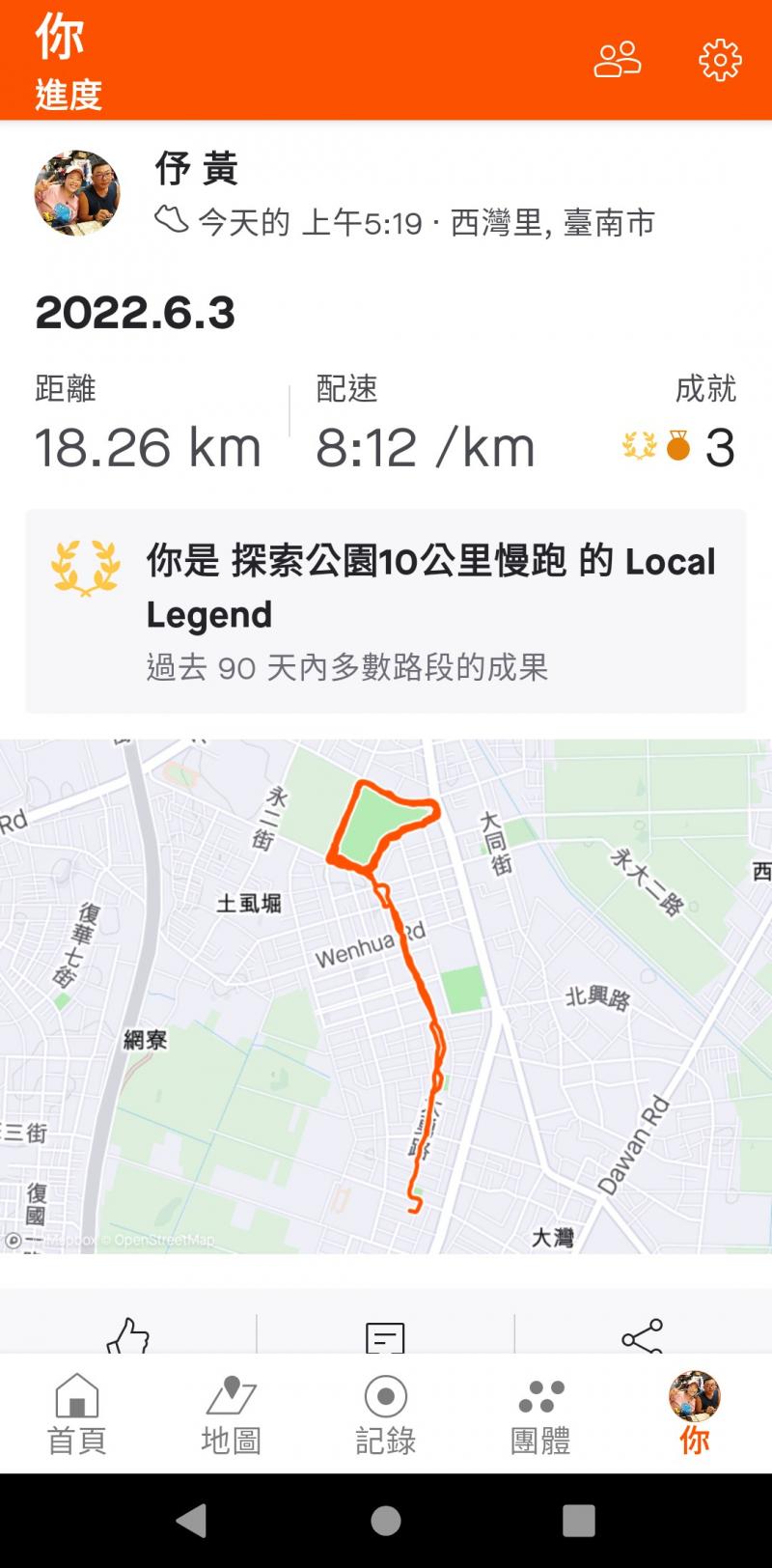Tap the profile photo beside the athlete name

(x=77, y=193)
